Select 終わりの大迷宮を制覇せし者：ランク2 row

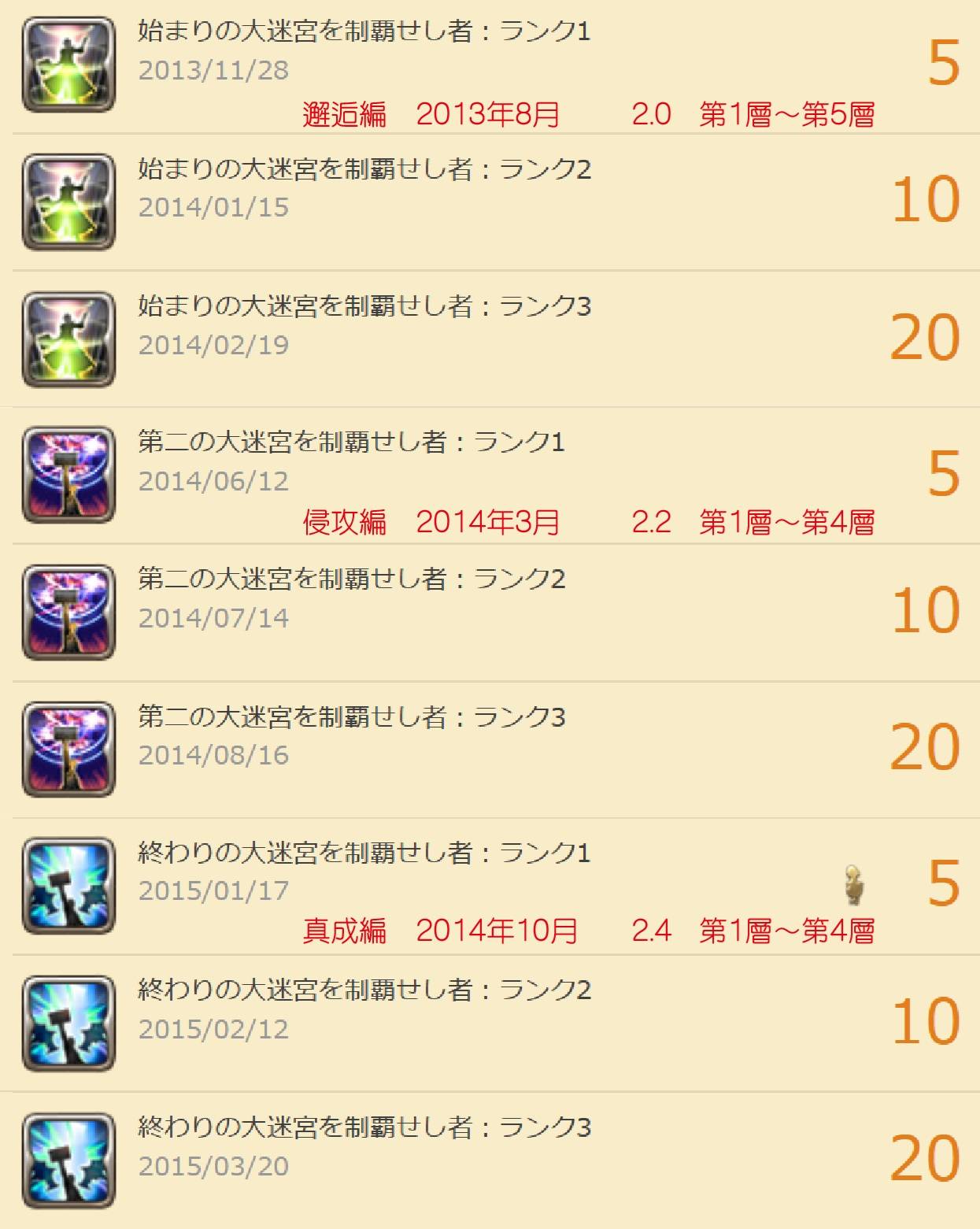(364, 990)
